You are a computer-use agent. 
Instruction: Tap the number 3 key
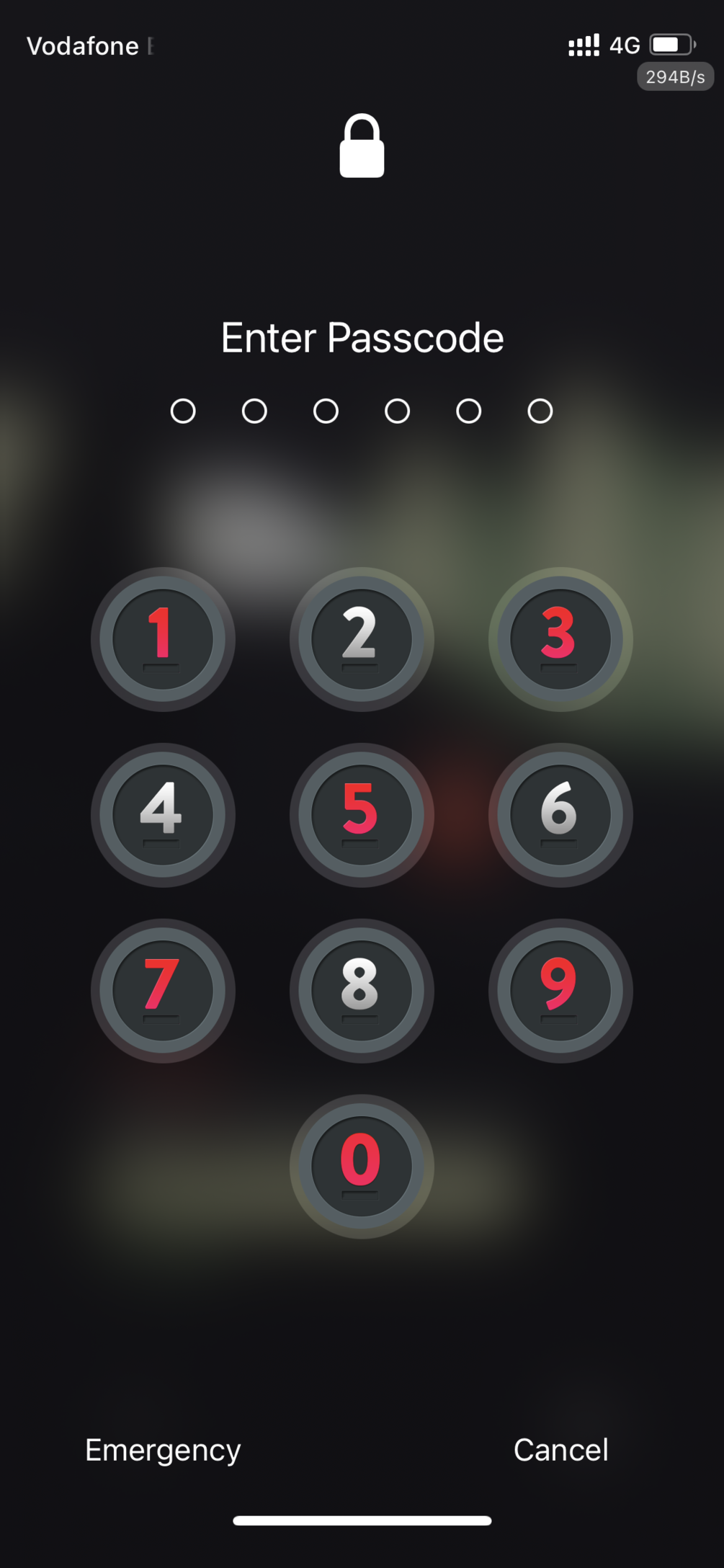[560, 639]
